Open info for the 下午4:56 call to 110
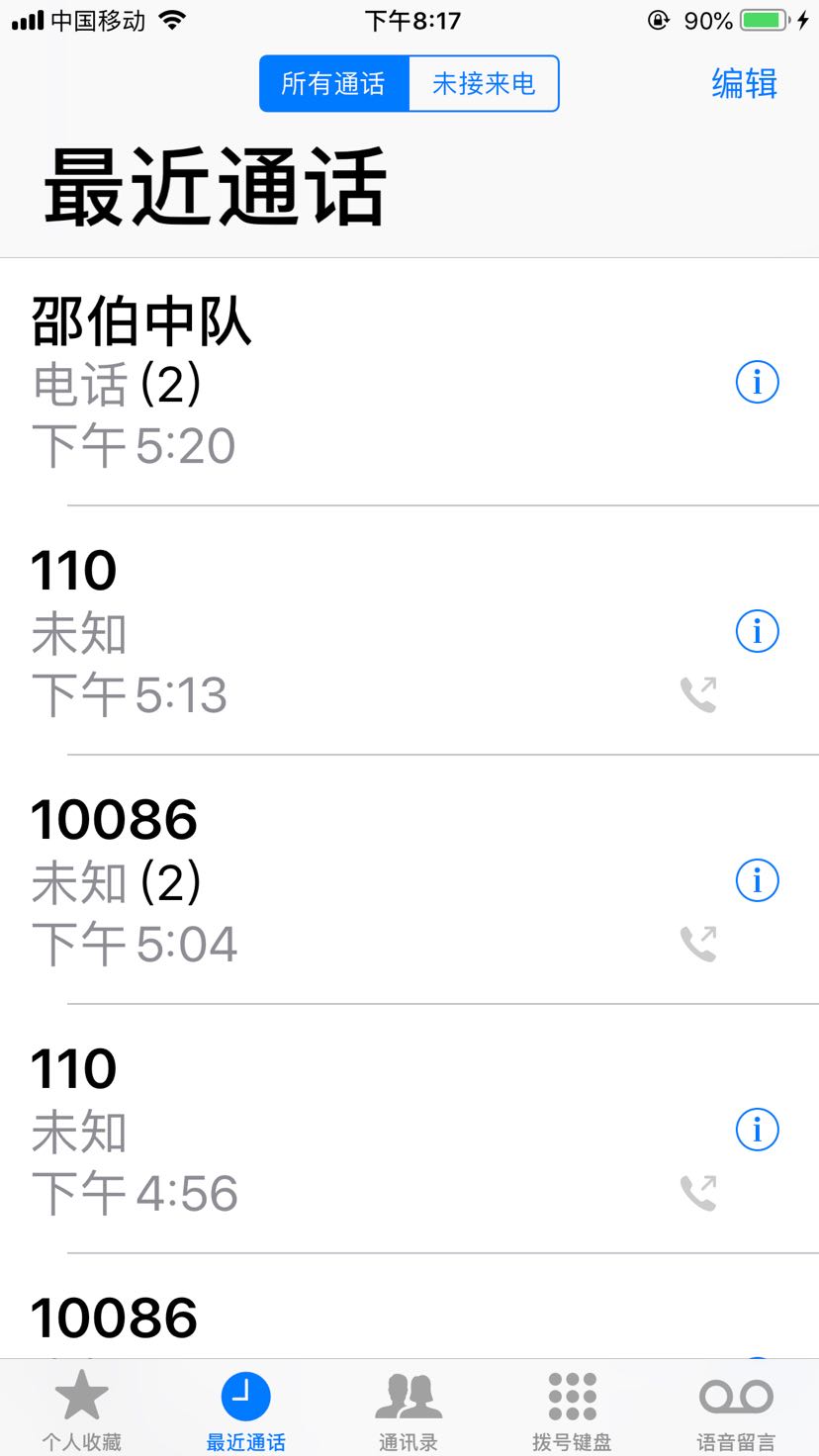 [758, 1130]
